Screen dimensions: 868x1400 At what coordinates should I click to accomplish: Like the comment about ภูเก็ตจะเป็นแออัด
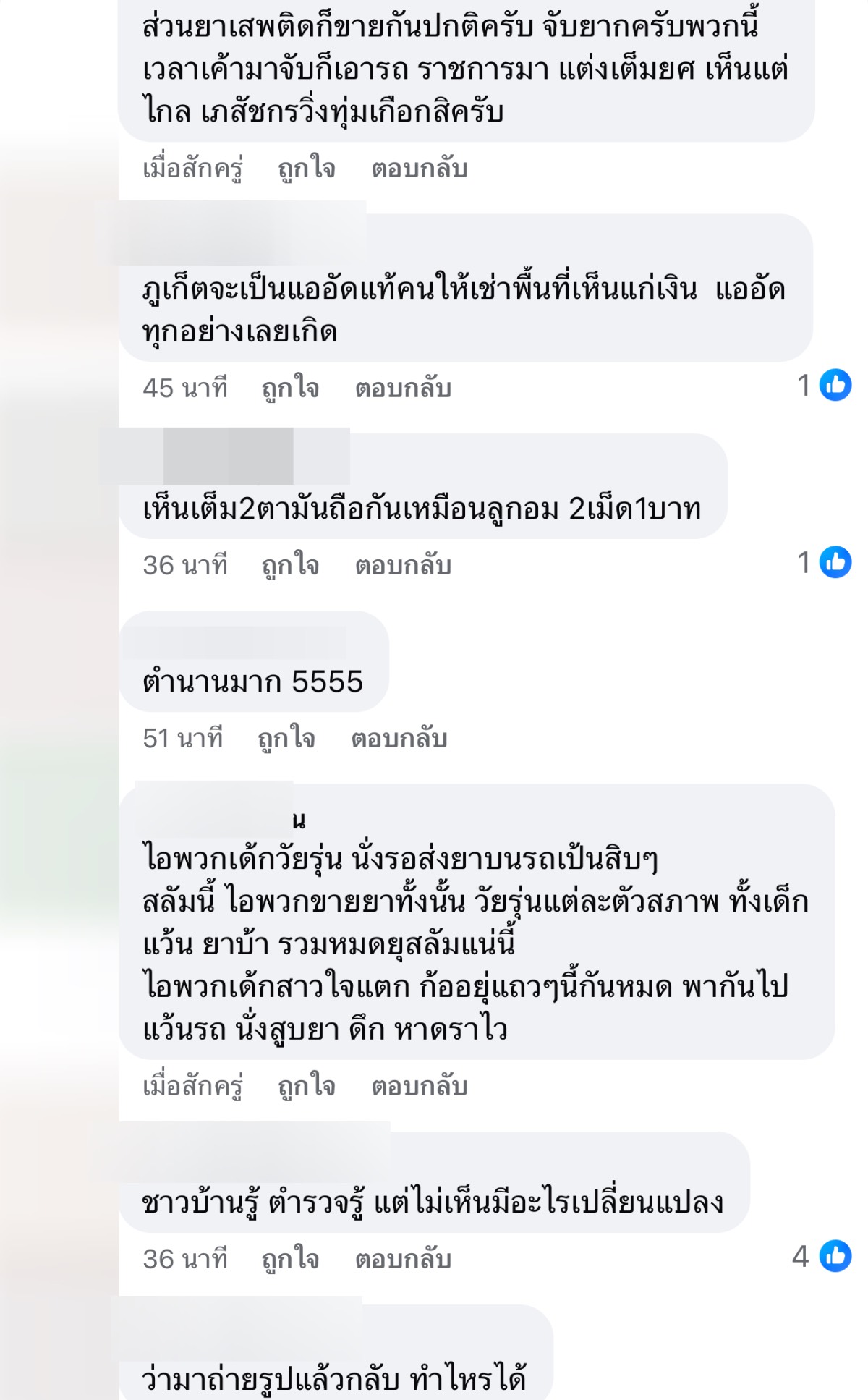tap(290, 389)
